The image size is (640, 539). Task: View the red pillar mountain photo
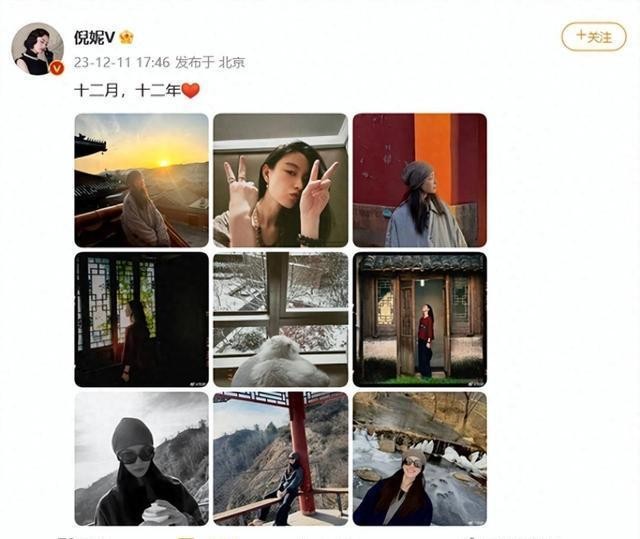[x=281, y=458]
